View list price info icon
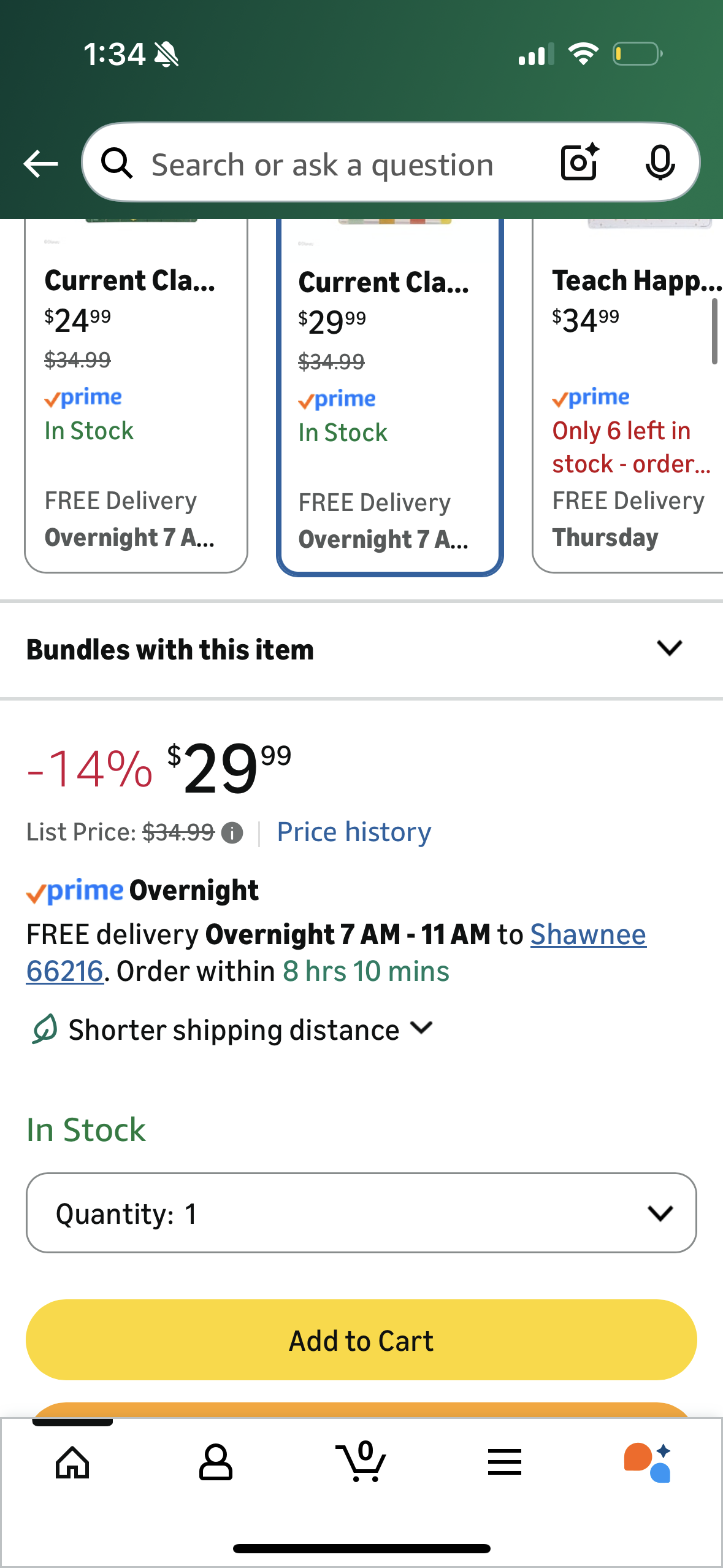 coord(232,833)
